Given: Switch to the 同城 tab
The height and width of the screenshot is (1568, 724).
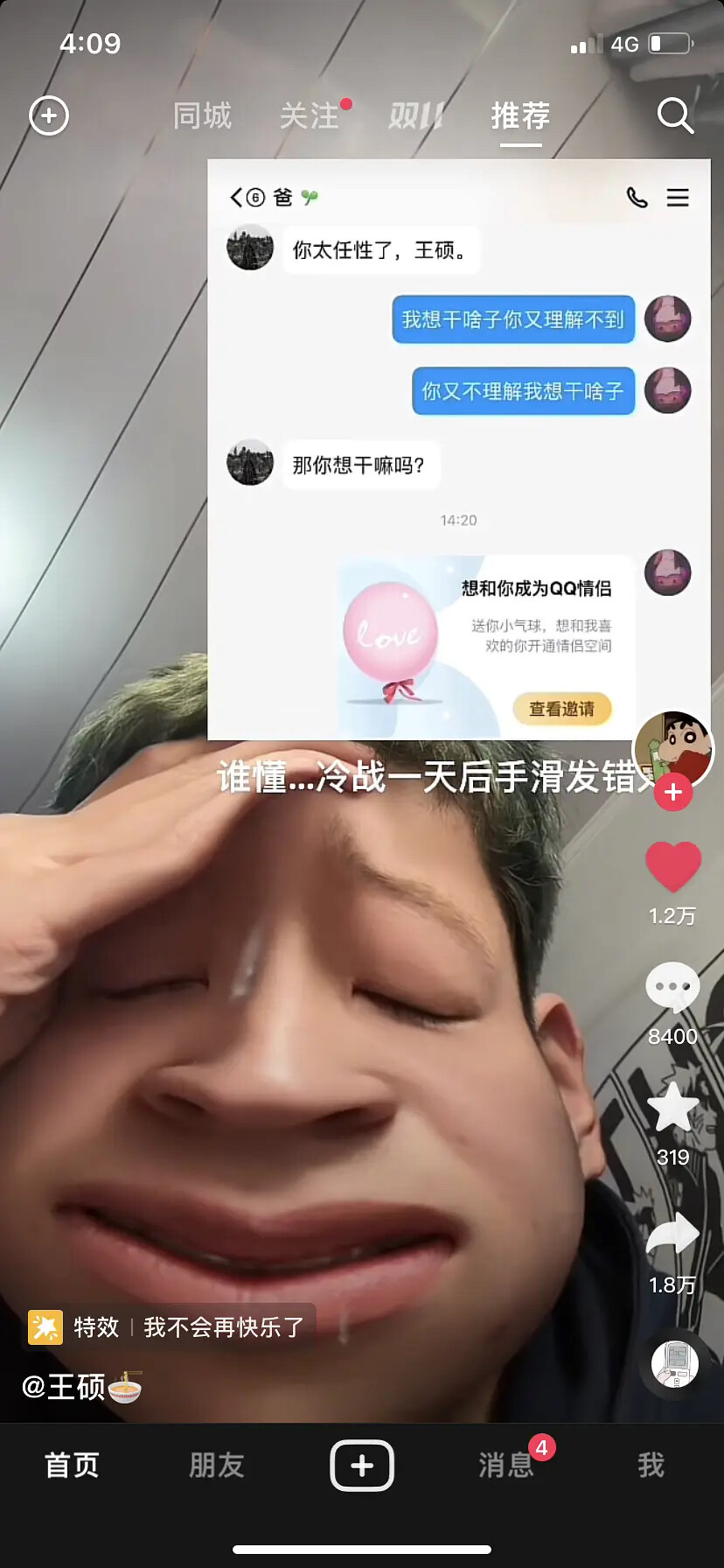Looking at the screenshot, I should coord(202,115).
